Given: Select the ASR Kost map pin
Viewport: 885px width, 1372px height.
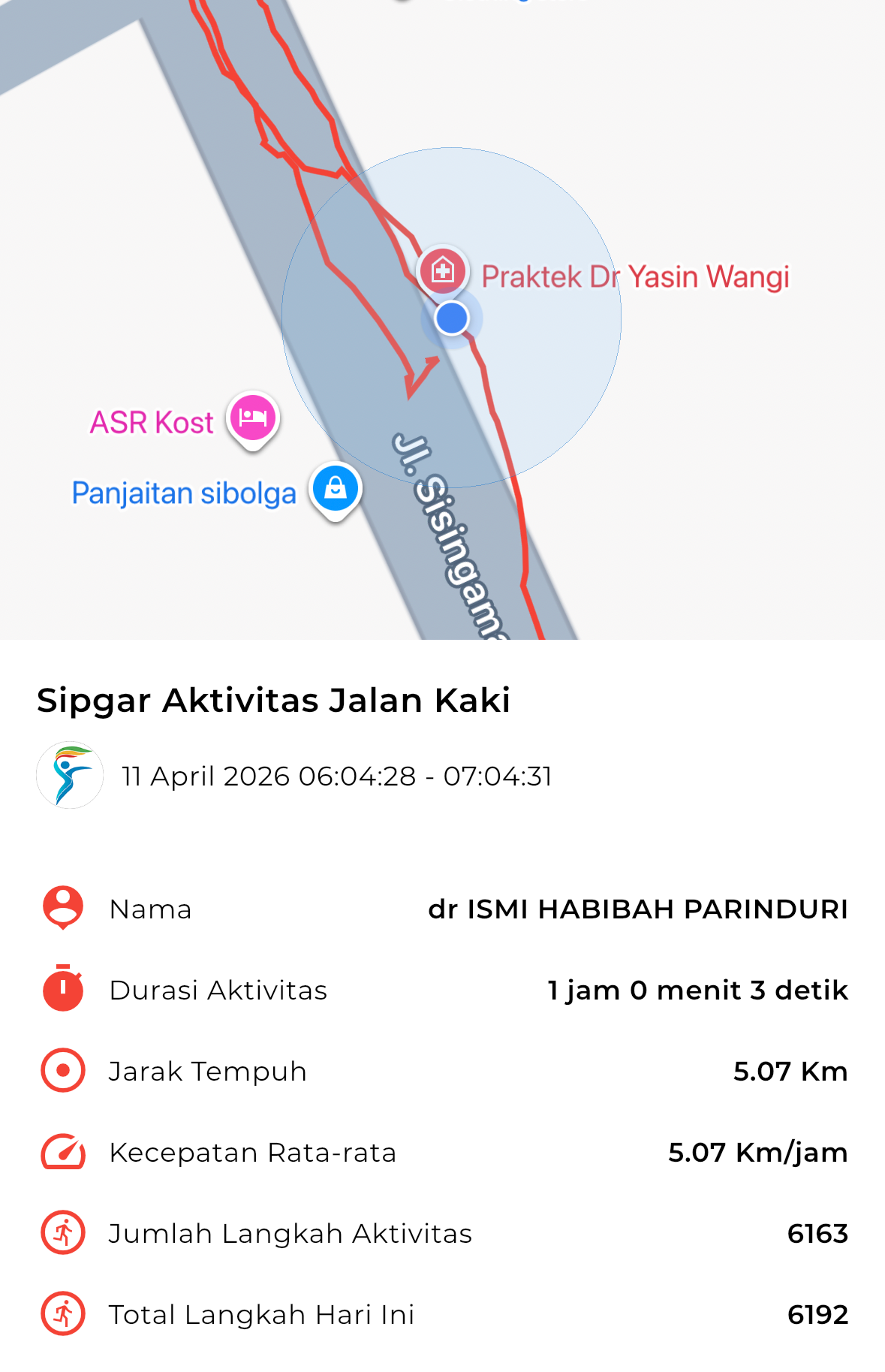Looking at the screenshot, I should click(253, 417).
